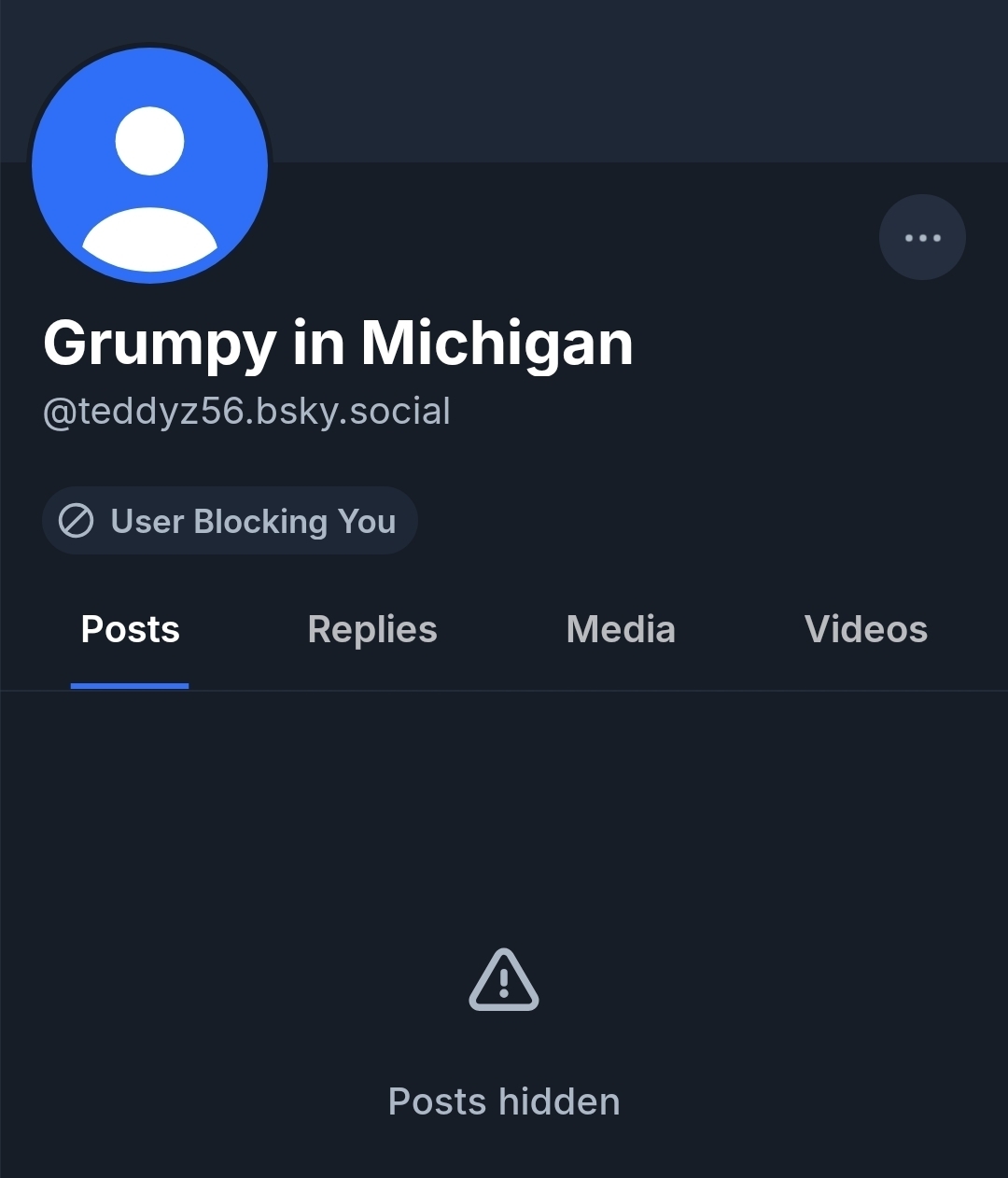This screenshot has height=1178, width=1008.
Task: View Grumpy in Michigan's profile picture
Action: click(150, 166)
